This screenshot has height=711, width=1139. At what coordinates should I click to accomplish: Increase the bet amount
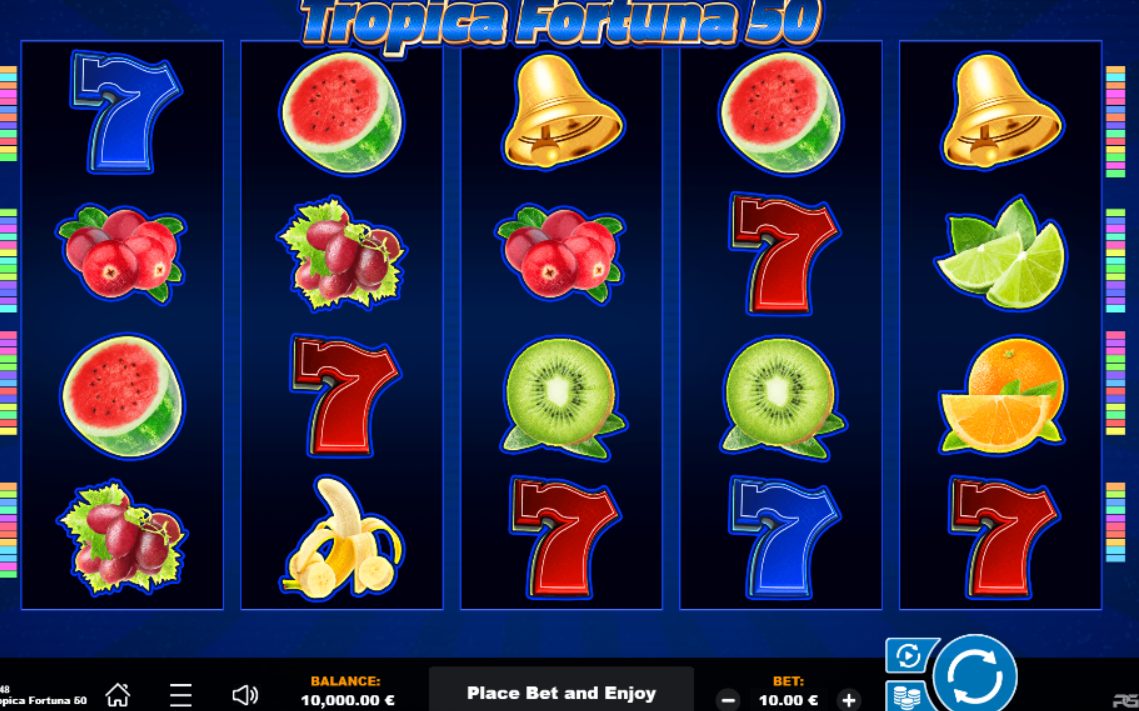pos(848,700)
